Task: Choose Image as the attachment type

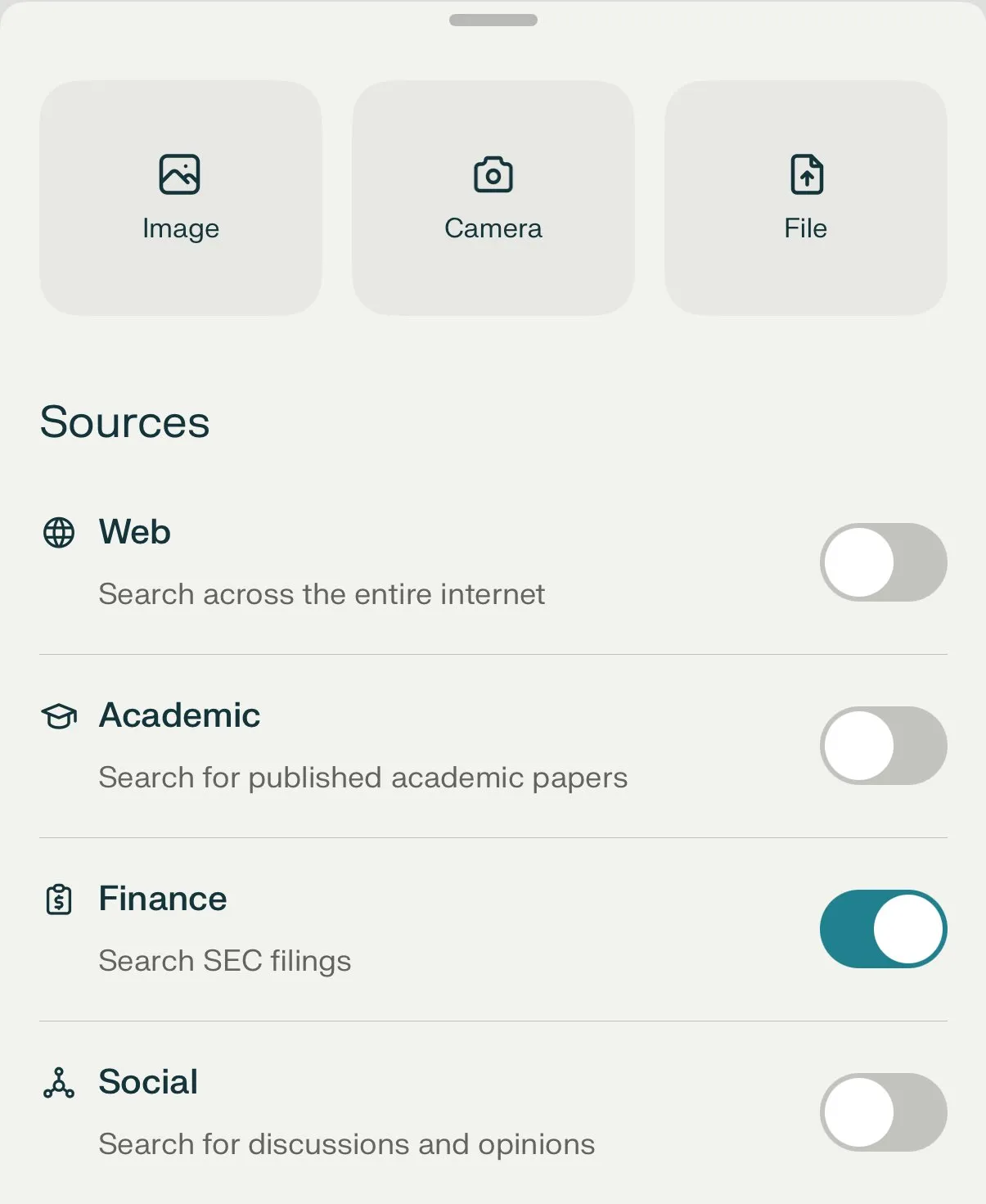Action: pos(180,197)
